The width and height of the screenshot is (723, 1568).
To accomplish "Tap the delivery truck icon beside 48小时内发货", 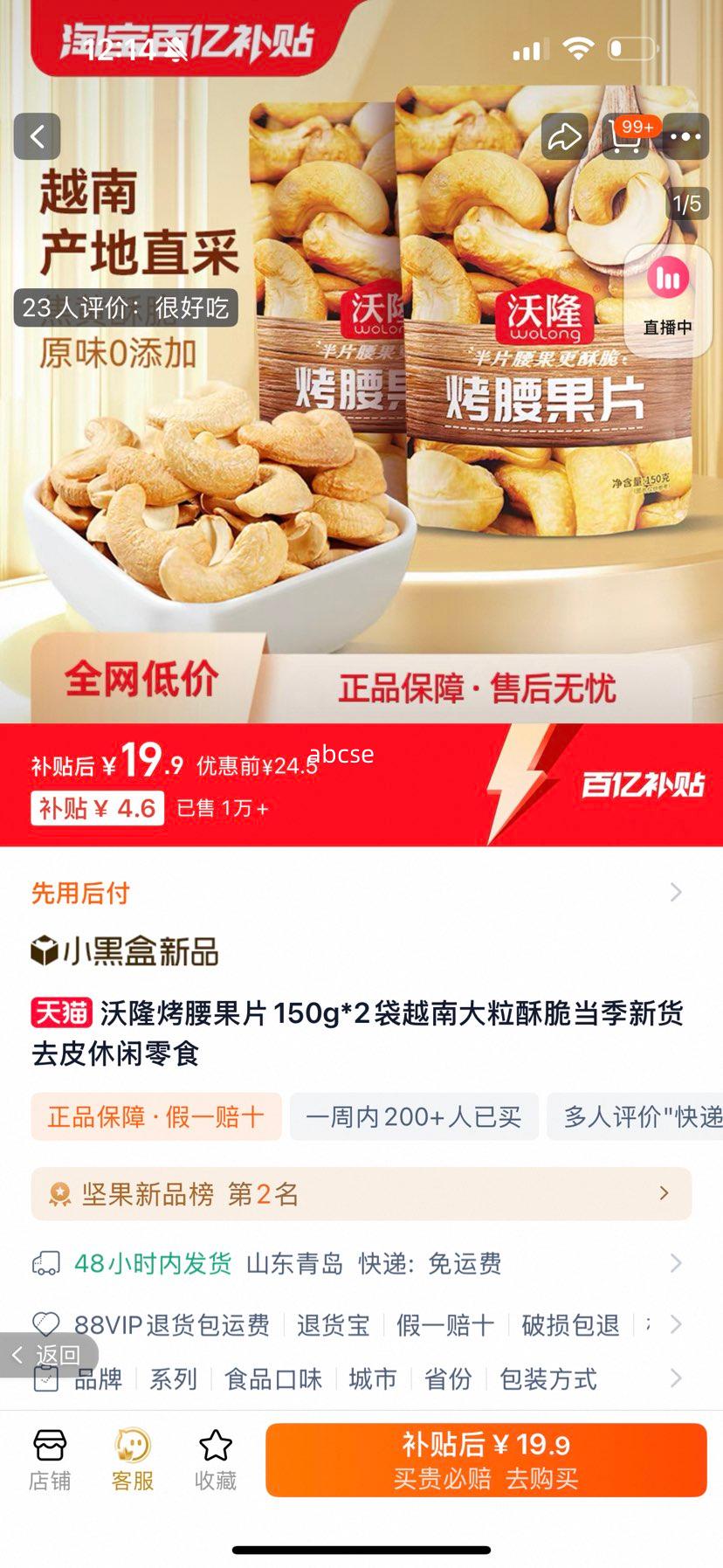I will (45, 1262).
